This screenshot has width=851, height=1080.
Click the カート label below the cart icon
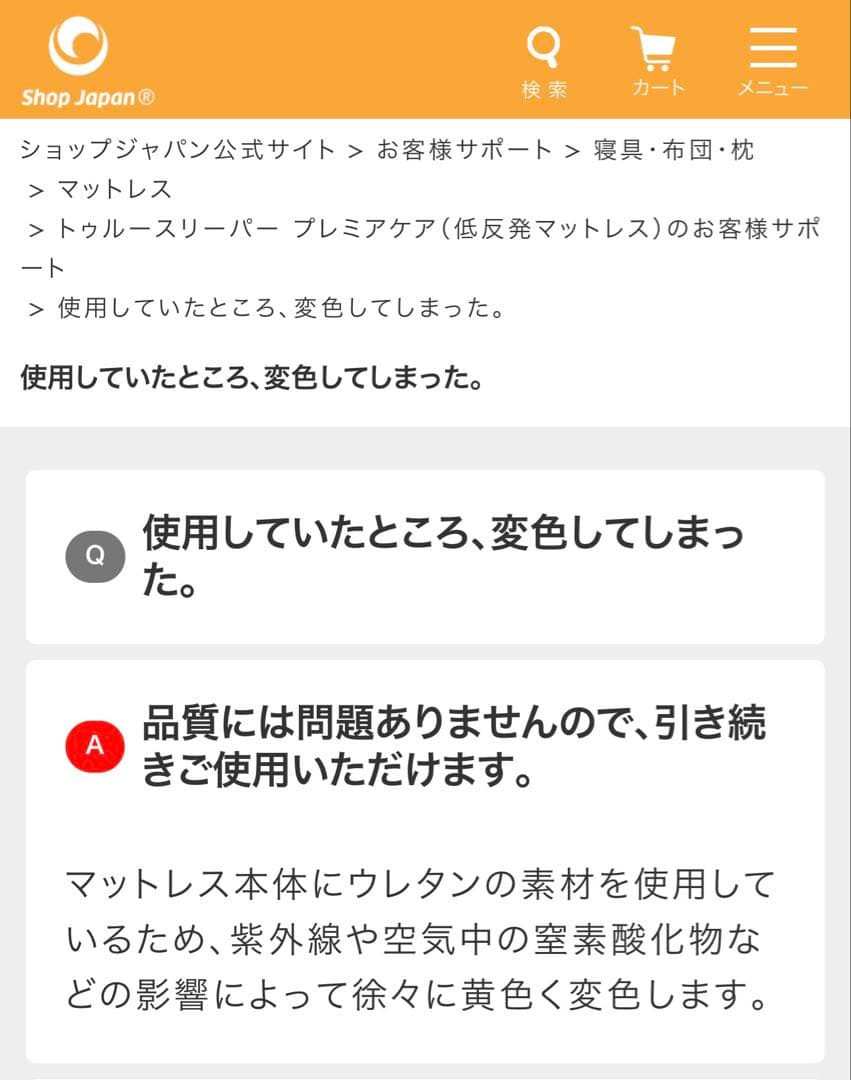[658, 88]
